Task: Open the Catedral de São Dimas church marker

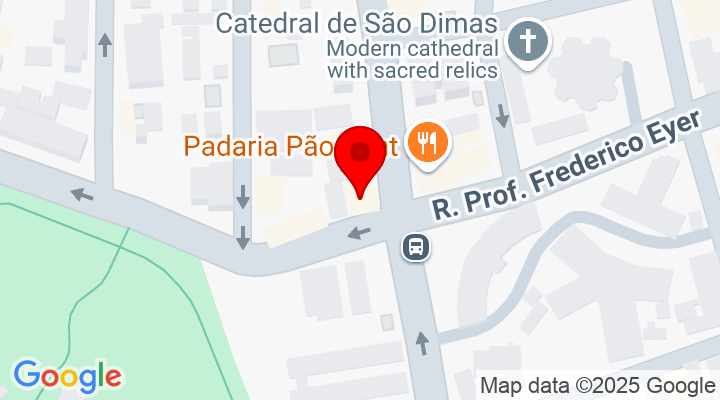Action: [524, 43]
